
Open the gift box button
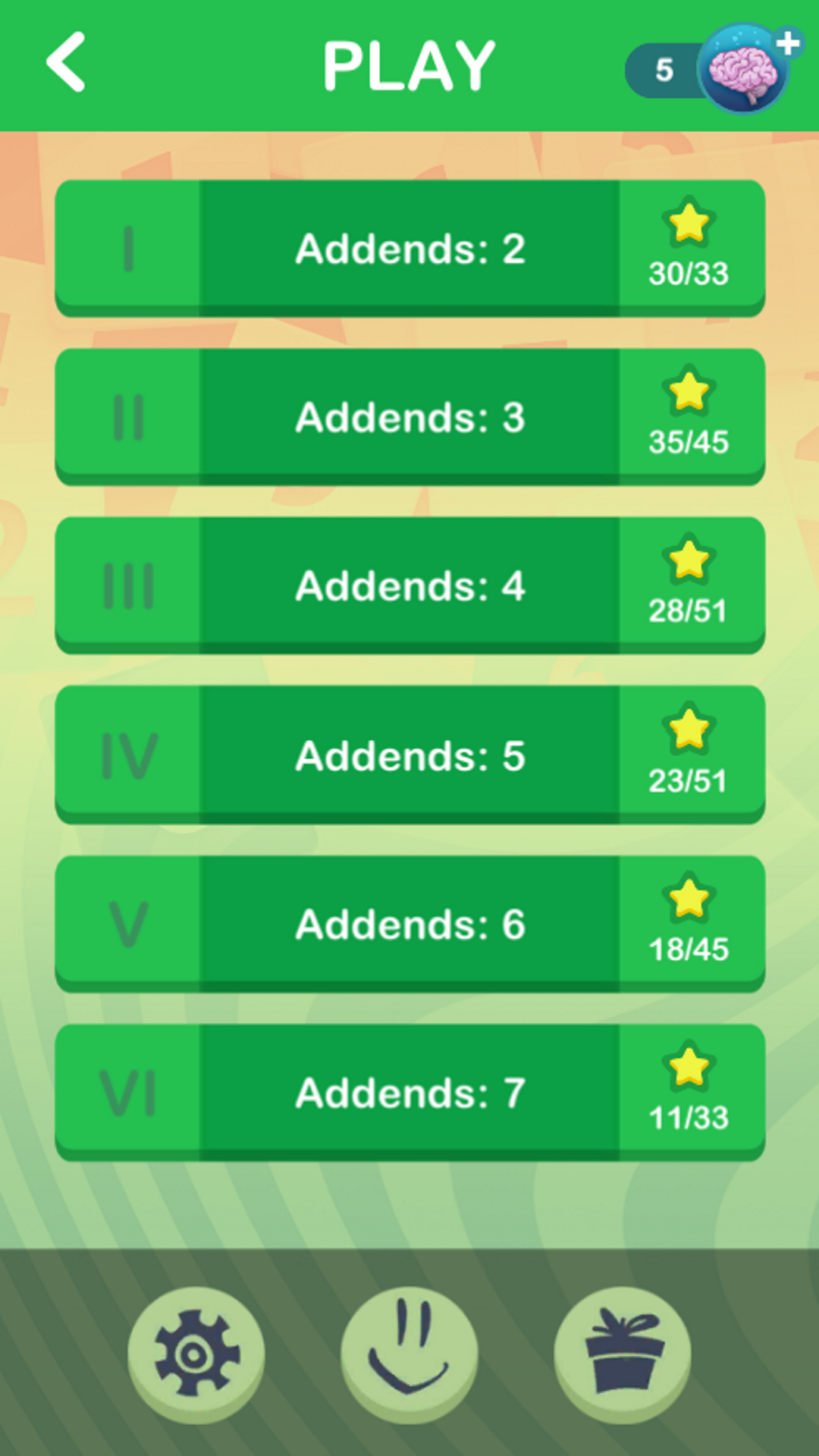(x=623, y=1354)
